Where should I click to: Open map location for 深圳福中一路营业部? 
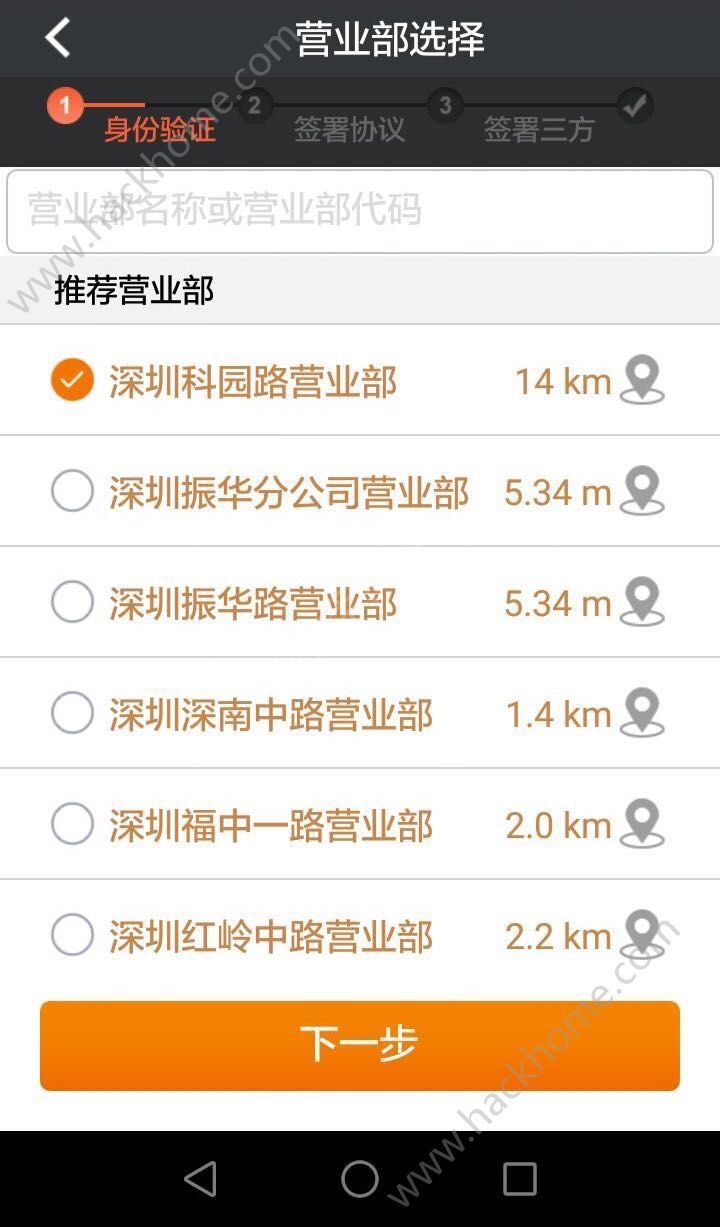642,824
